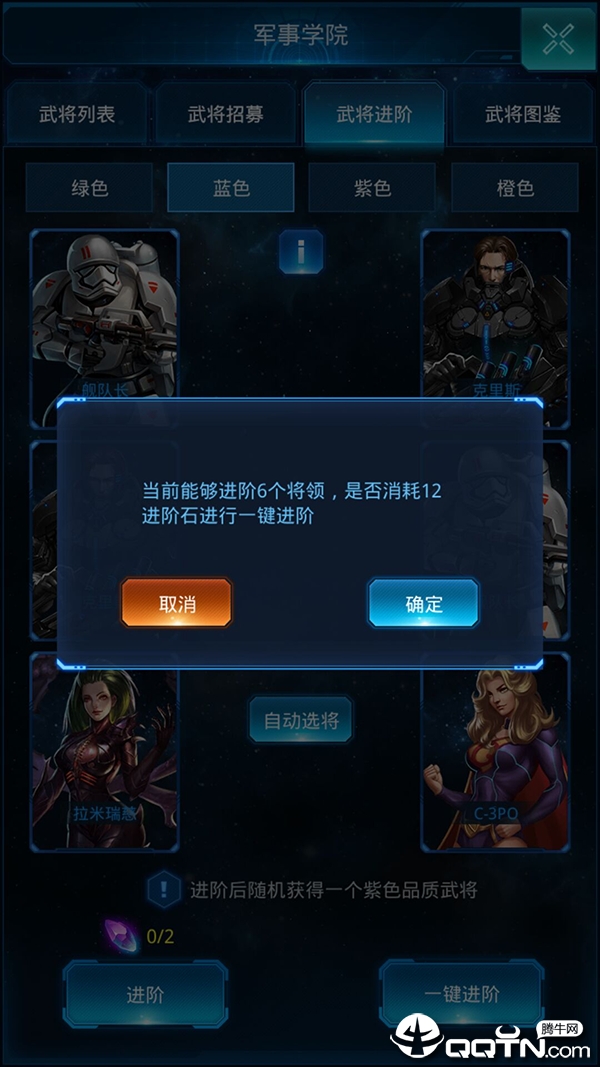Confirm one-key advancement with 确定

[x=423, y=603]
